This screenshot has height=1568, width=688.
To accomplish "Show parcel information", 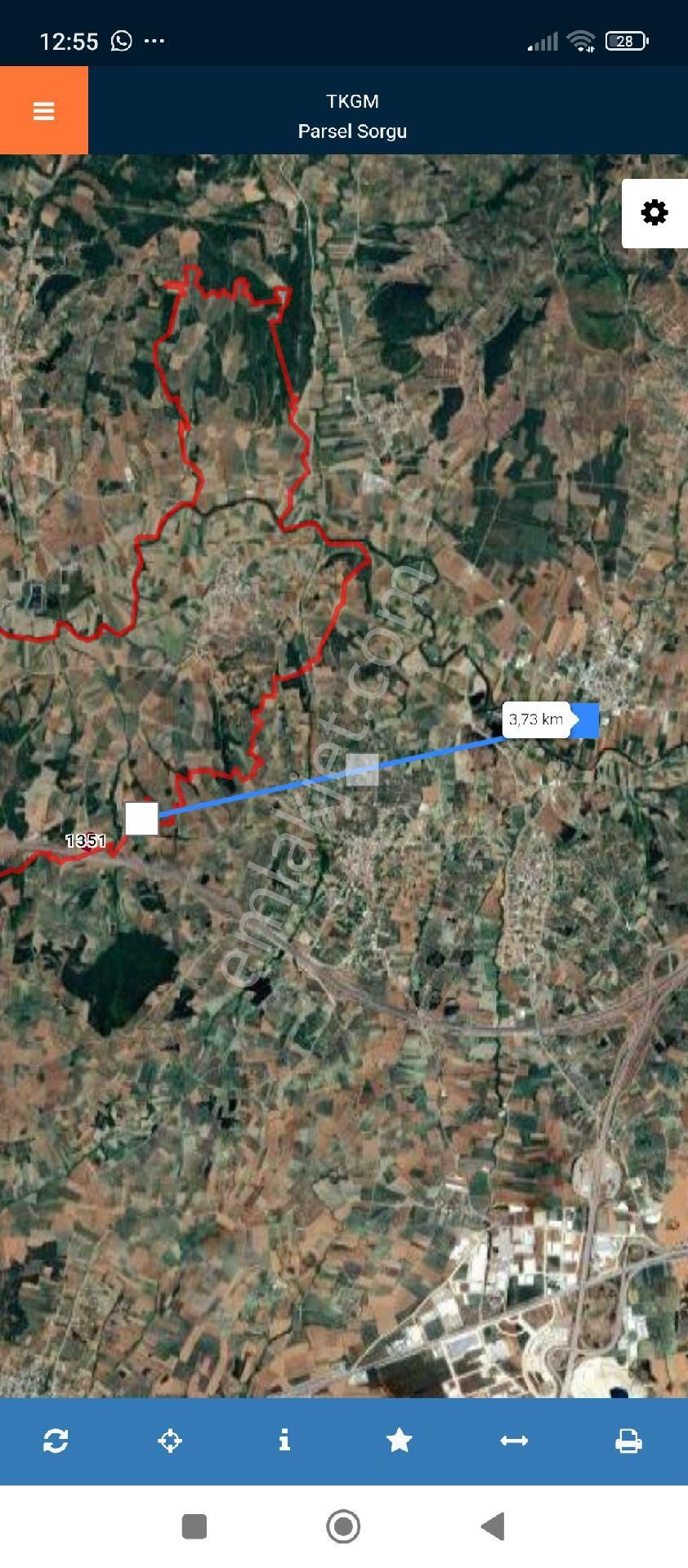I will pyautogui.click(x=284, y=1441).
